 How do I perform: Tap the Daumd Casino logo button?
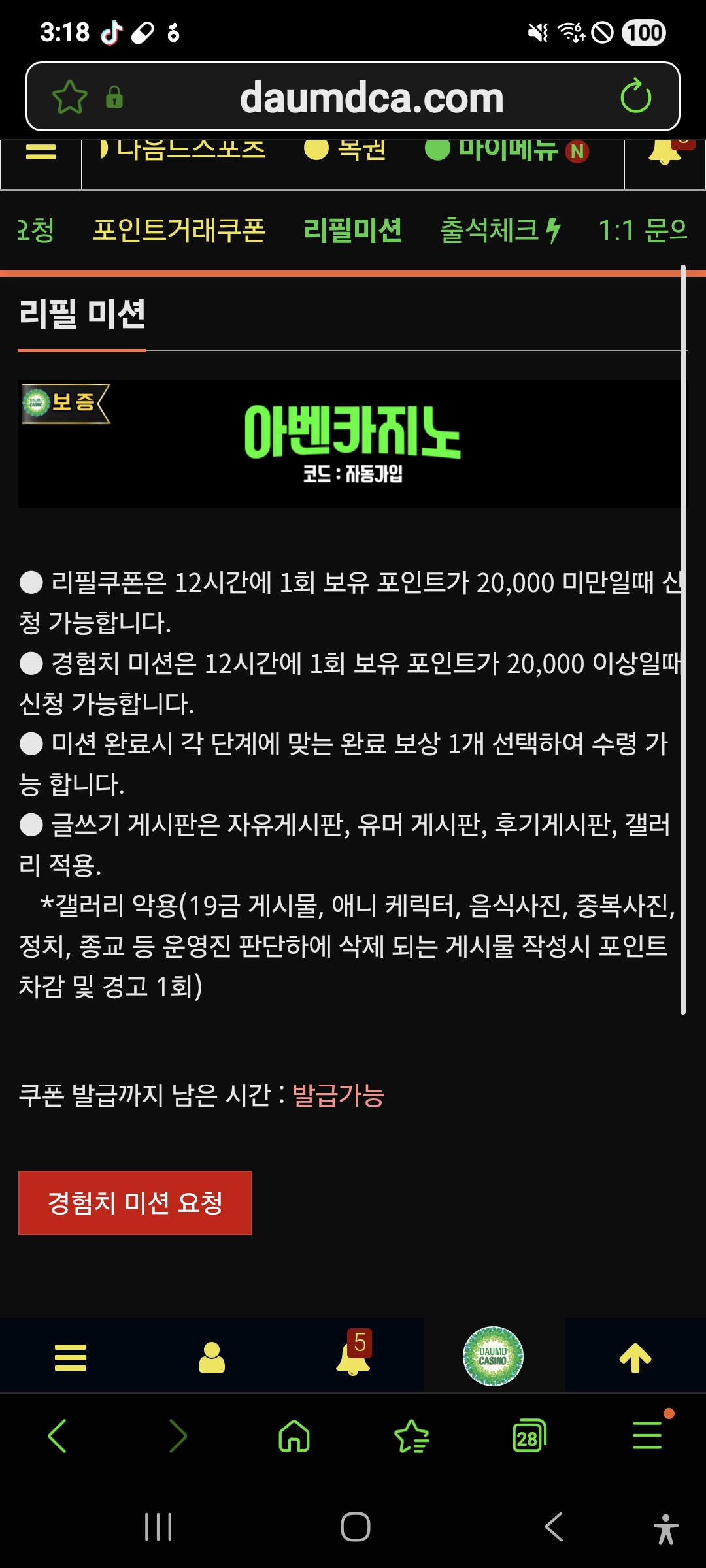point(493,1356)
